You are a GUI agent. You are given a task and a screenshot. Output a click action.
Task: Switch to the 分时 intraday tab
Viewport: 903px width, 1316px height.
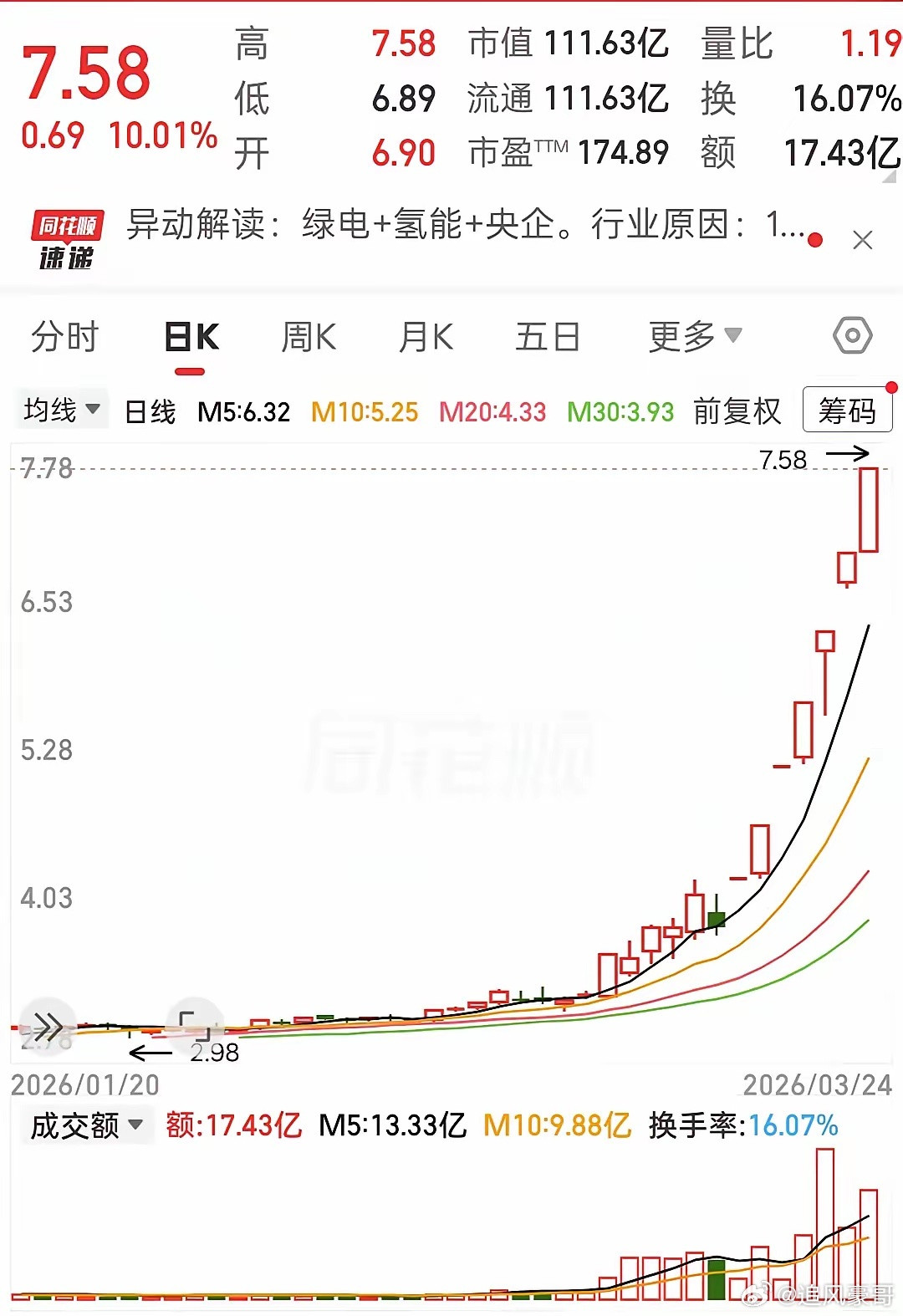point(65,336)
